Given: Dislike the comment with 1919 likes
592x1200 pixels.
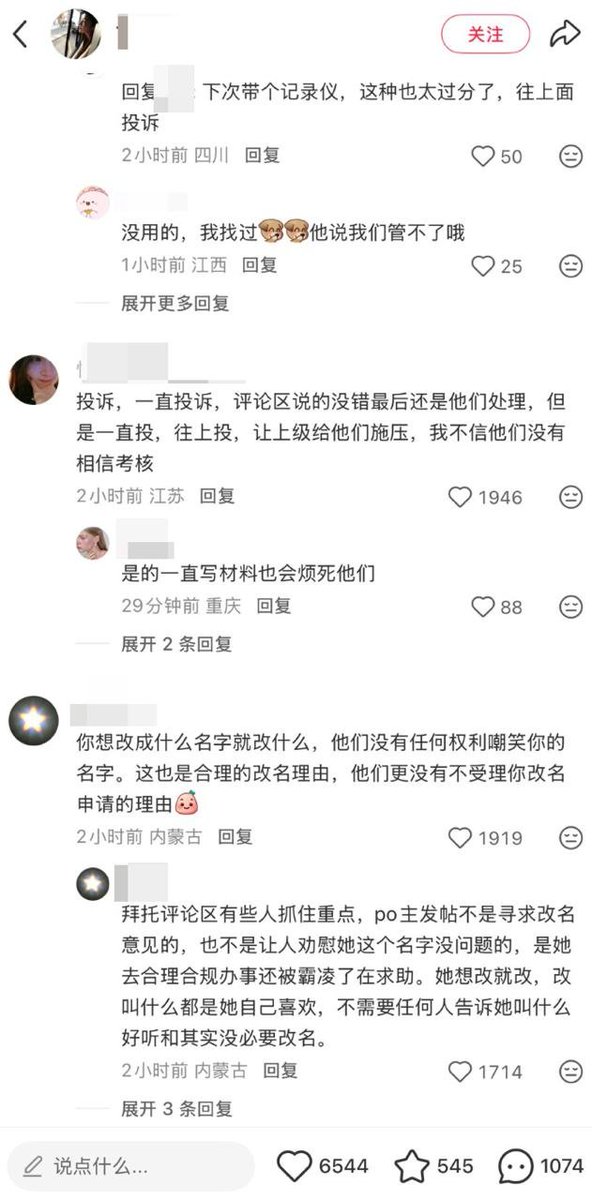Looking at the screenshot, I should click(571, 837).
